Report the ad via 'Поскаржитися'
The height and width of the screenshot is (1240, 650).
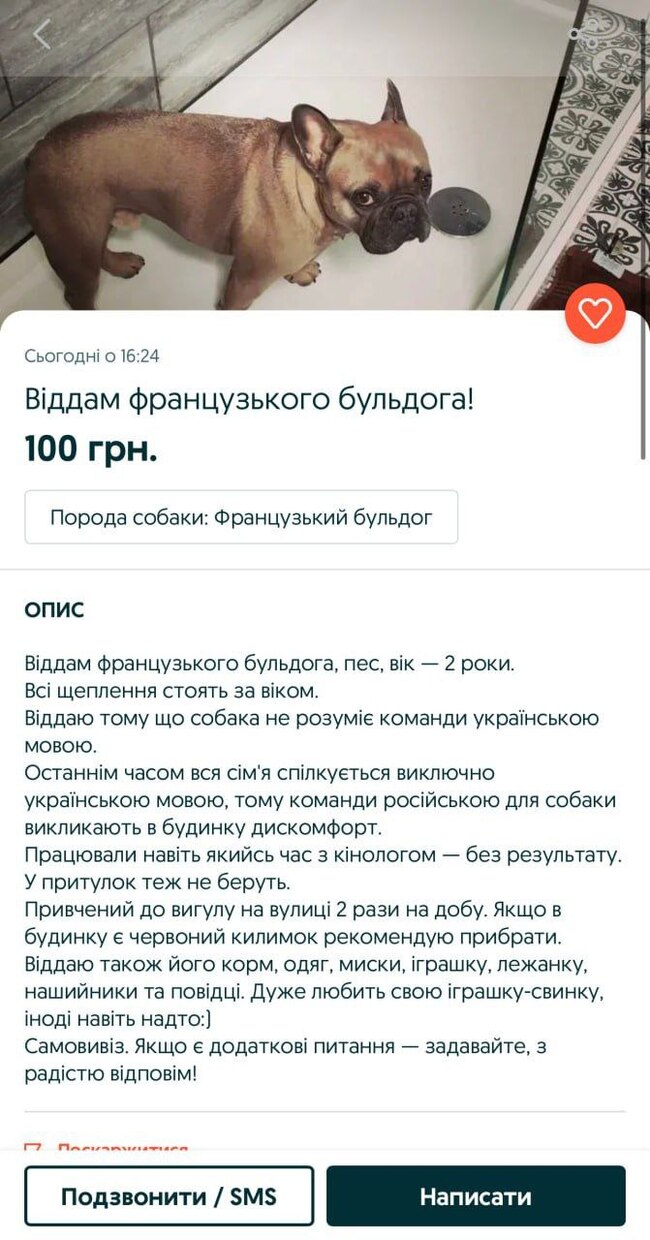pos(110,1150)
